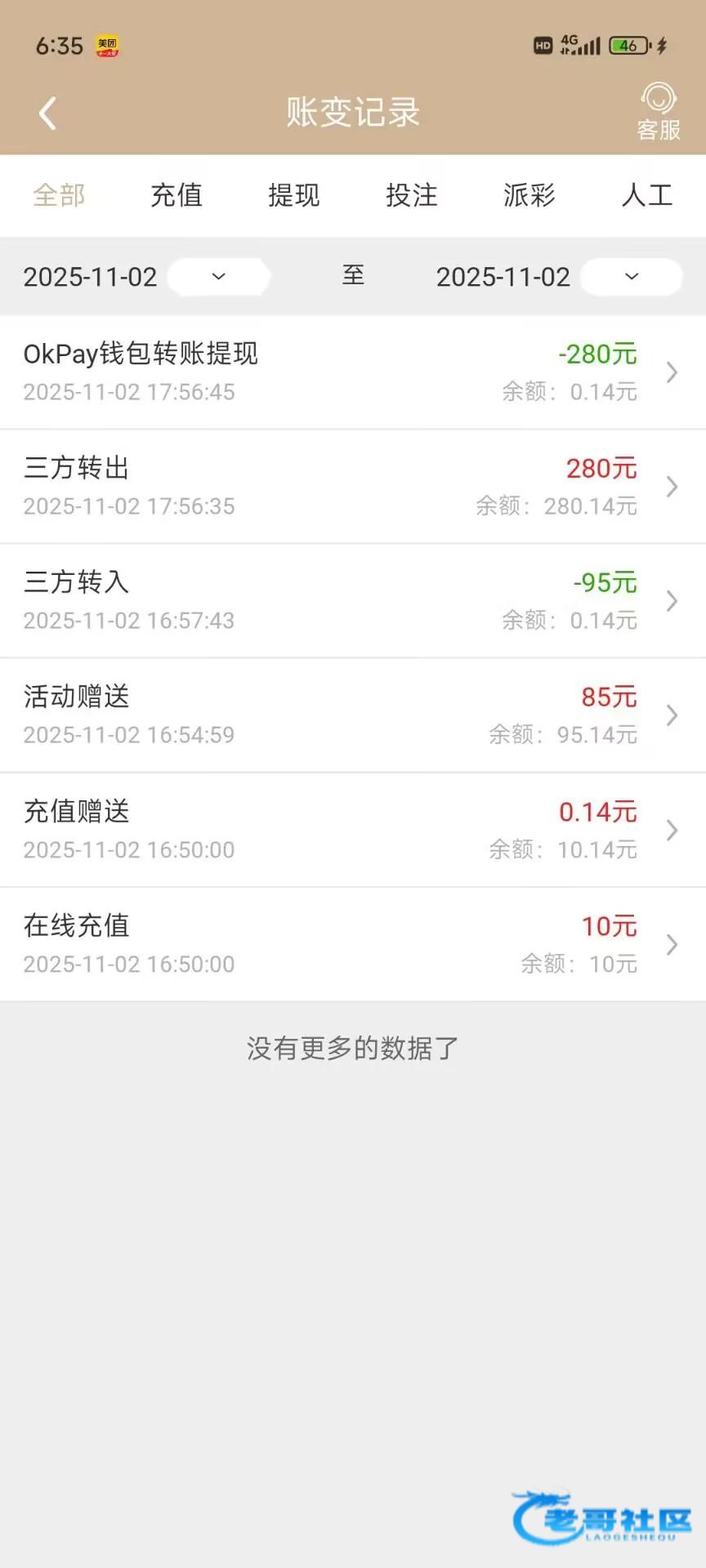
Task: View the 三方转出 280元 record
Action: 353,487
